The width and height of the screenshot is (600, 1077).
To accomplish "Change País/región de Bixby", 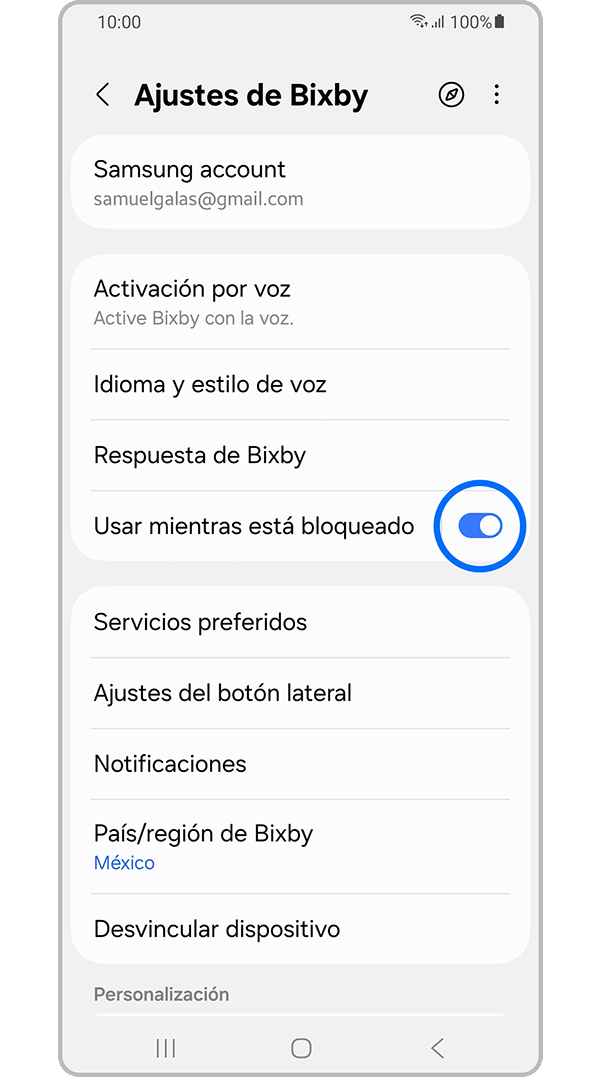I will 300,846.
